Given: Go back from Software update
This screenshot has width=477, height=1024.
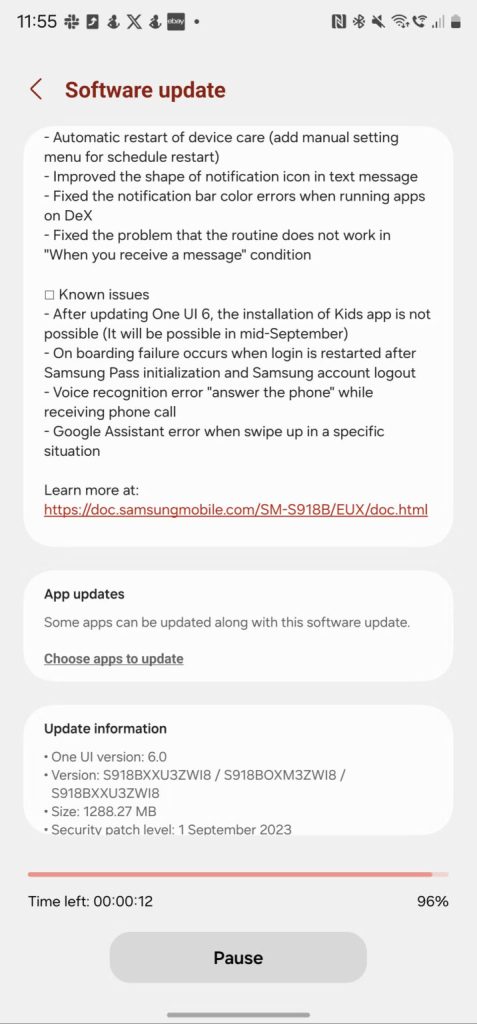Looking at the screenshot, I should 37,89.
